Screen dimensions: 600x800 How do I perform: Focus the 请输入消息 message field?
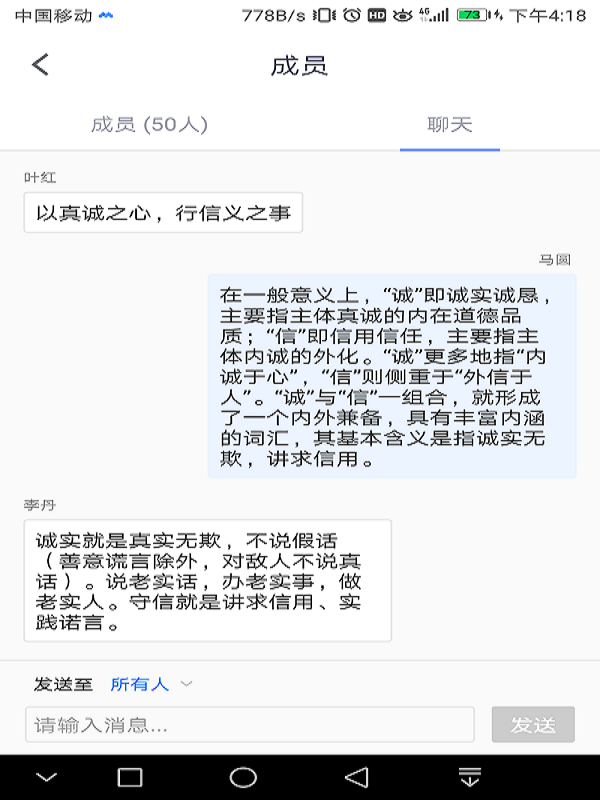[x=249, y=724]
